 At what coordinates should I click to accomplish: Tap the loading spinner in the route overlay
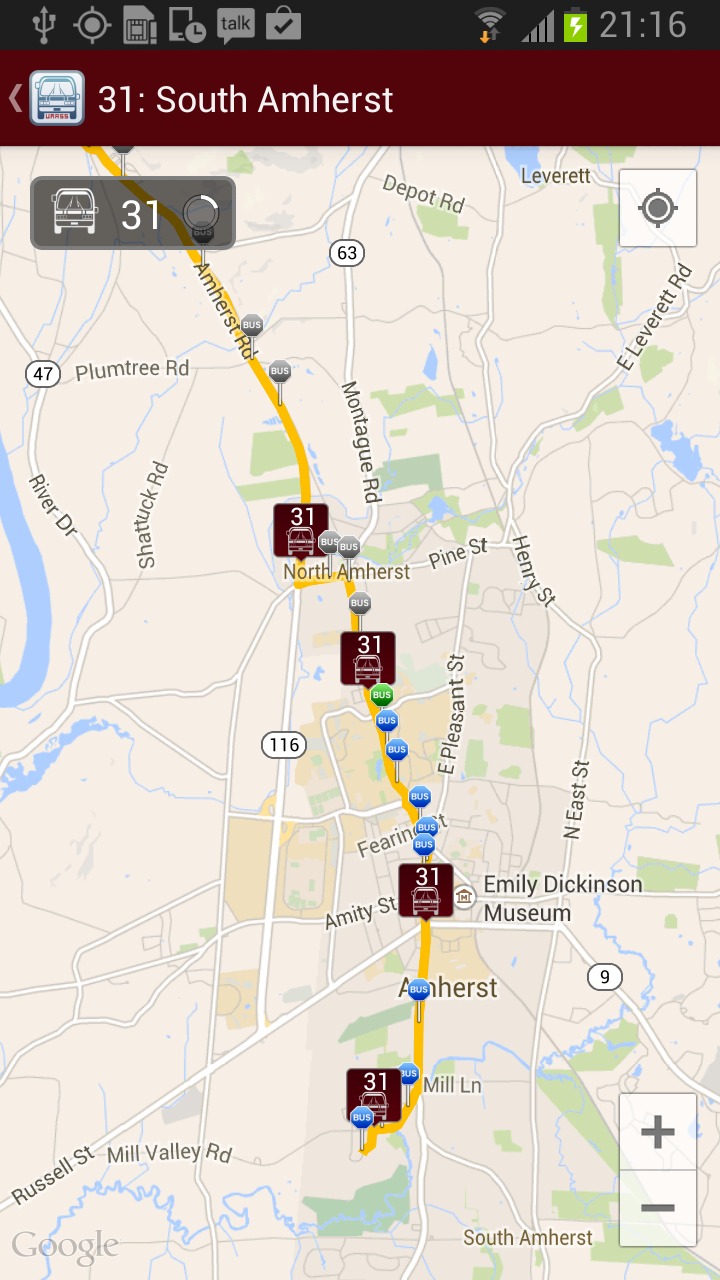click(202, 212)
